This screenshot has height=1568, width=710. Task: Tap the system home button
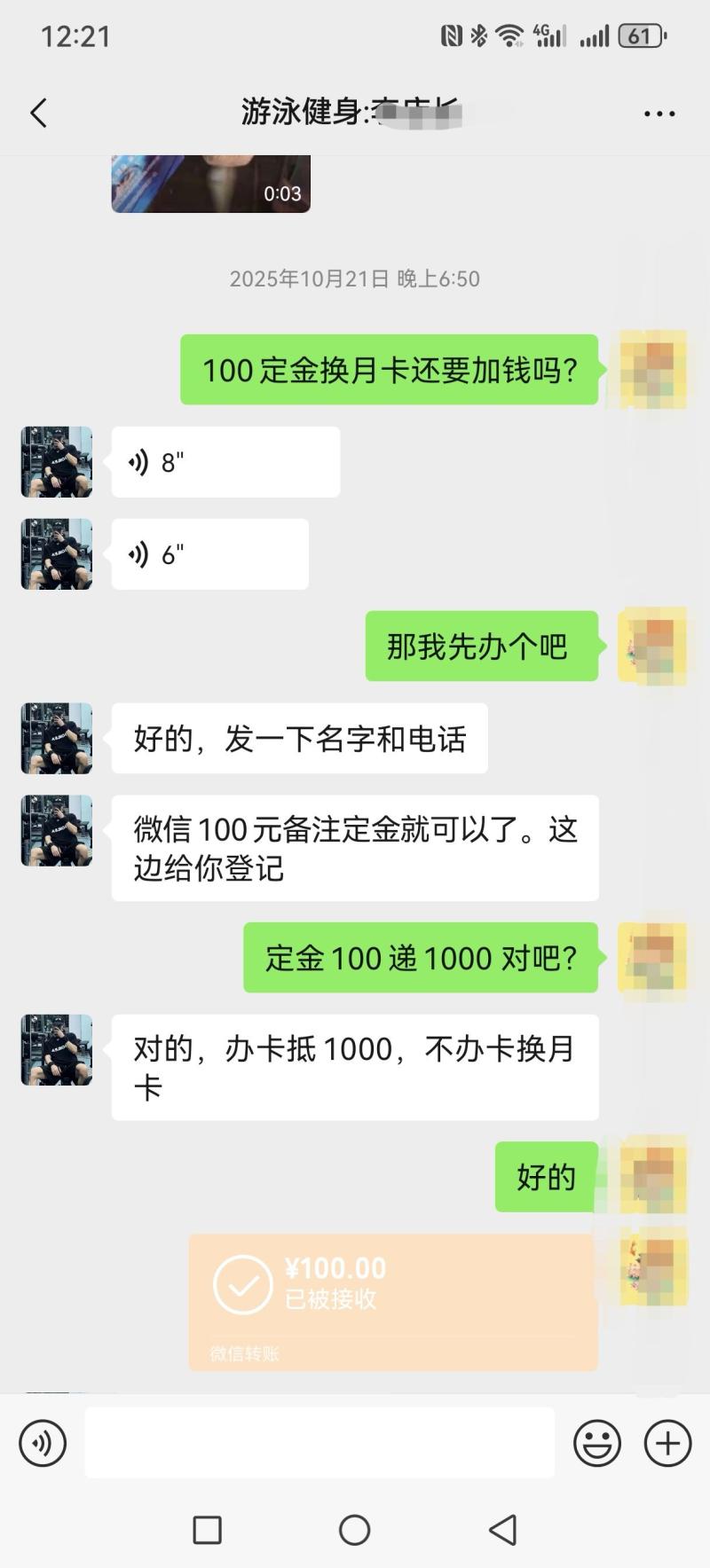[x=354, y=1530]
